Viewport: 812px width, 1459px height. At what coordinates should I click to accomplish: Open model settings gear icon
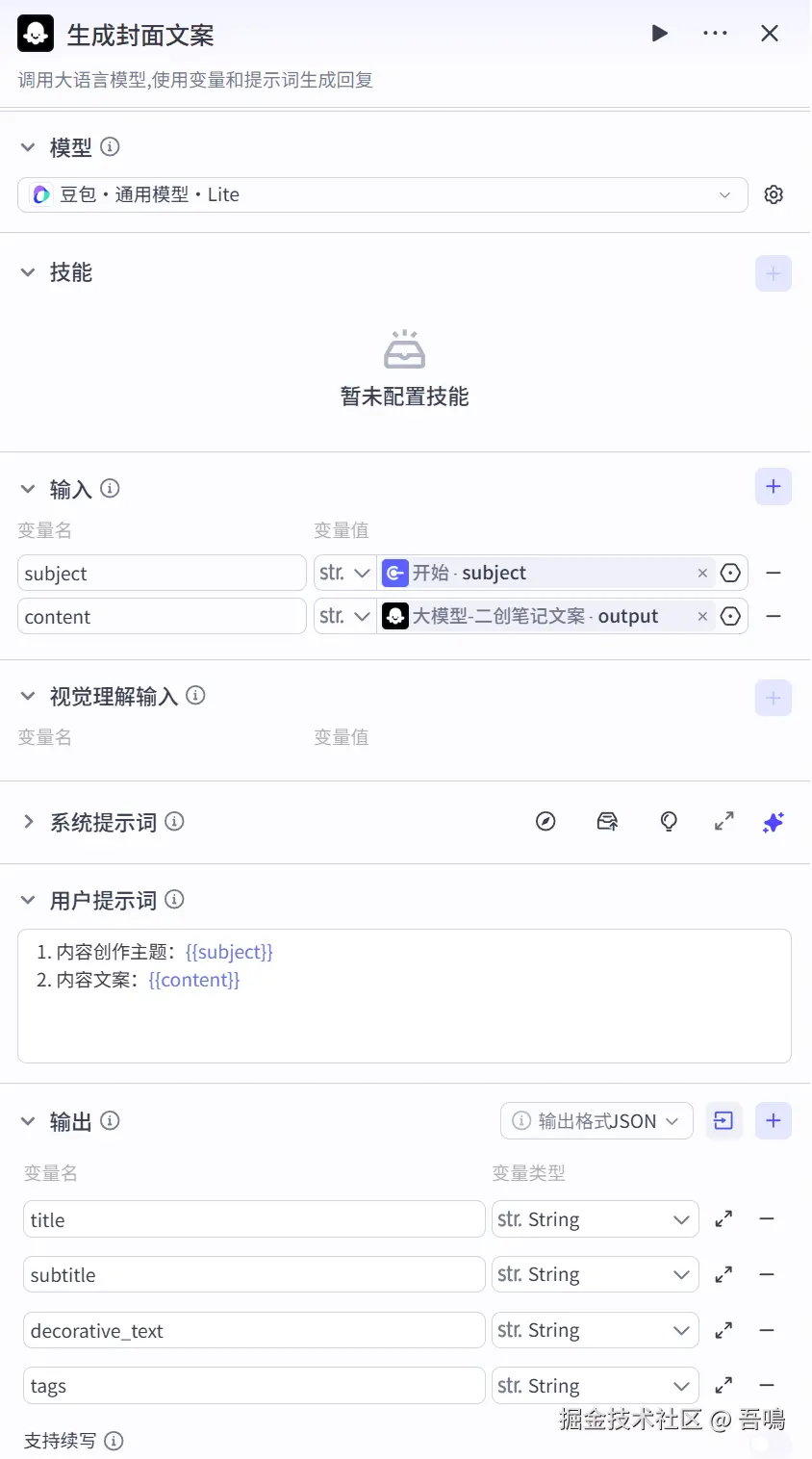click(774, 194)
